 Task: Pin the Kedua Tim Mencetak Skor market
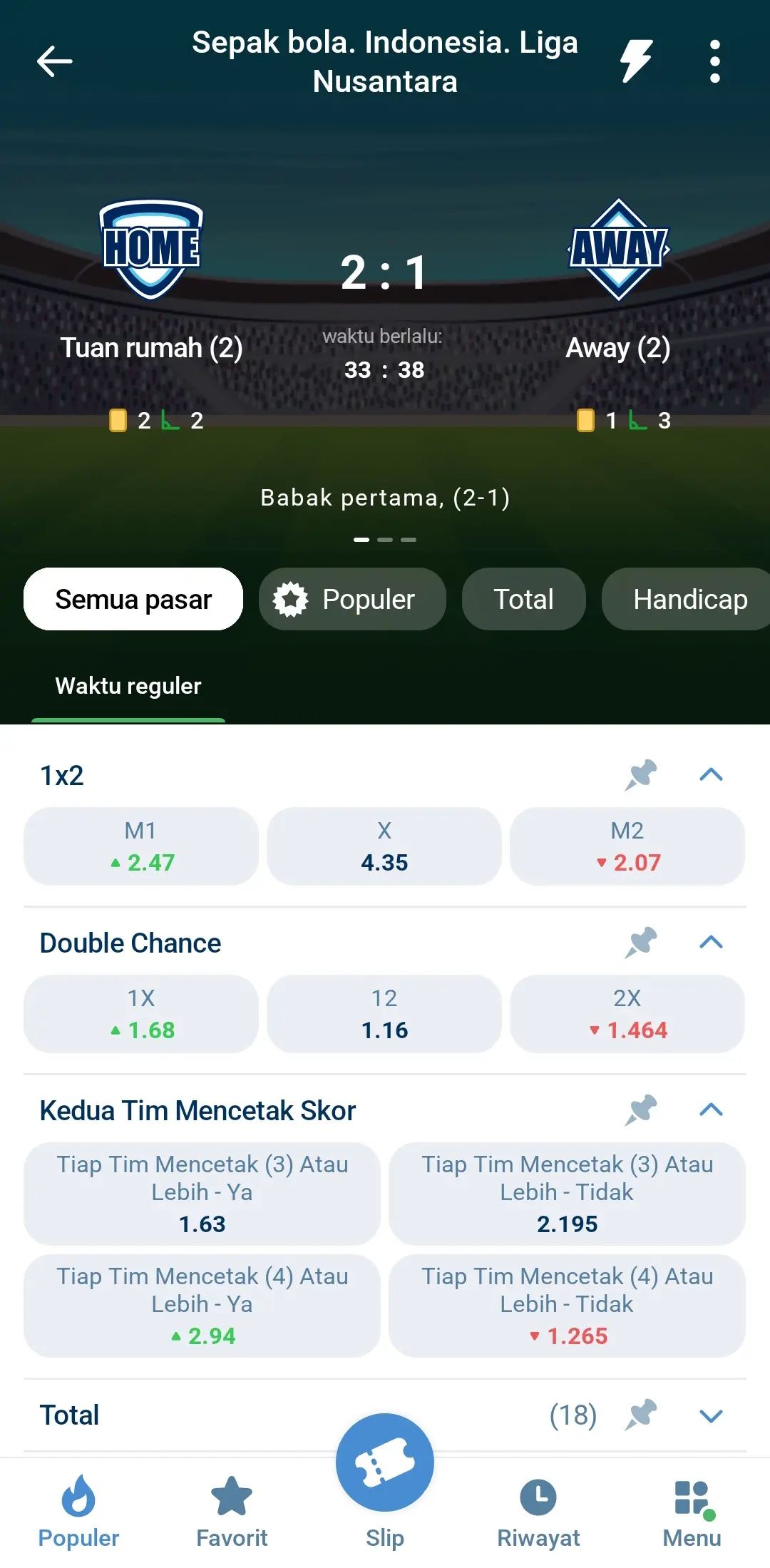pyautogui.click(x=640, y=1110)
